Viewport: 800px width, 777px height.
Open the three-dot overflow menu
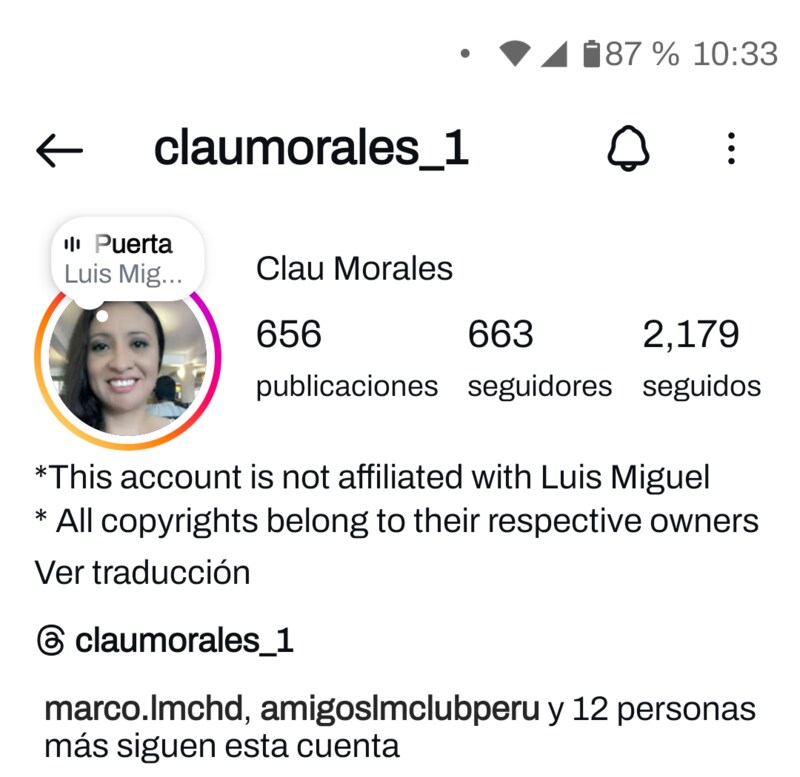click(x=731, y=149)
